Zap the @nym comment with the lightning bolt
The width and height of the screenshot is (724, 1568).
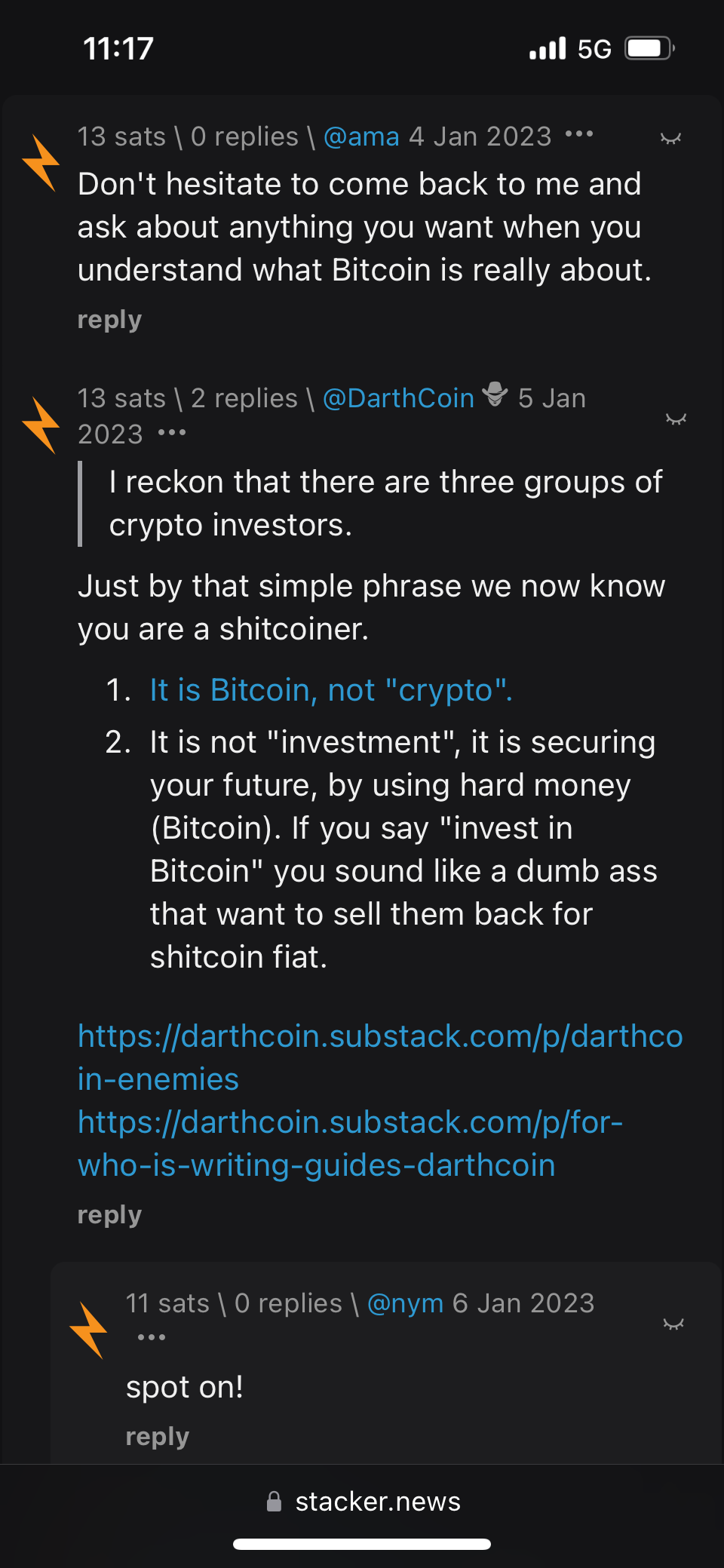coord(88,1330)
